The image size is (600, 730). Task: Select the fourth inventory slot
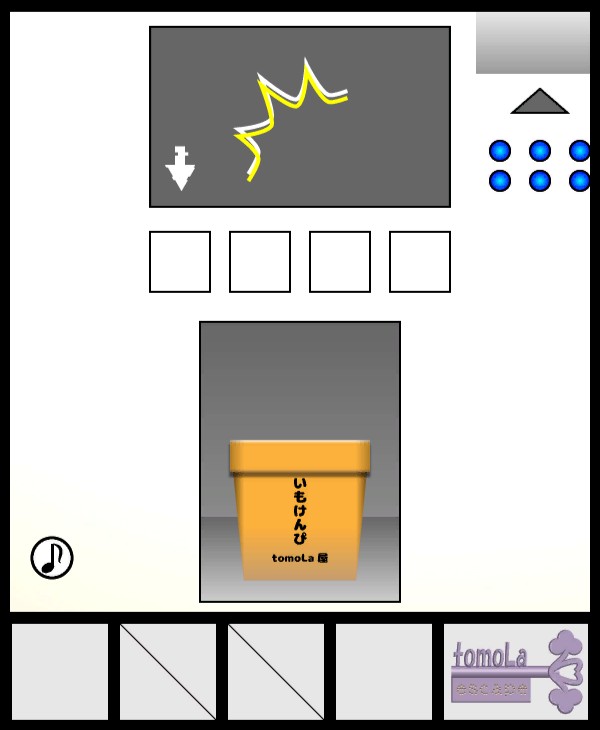384,672
